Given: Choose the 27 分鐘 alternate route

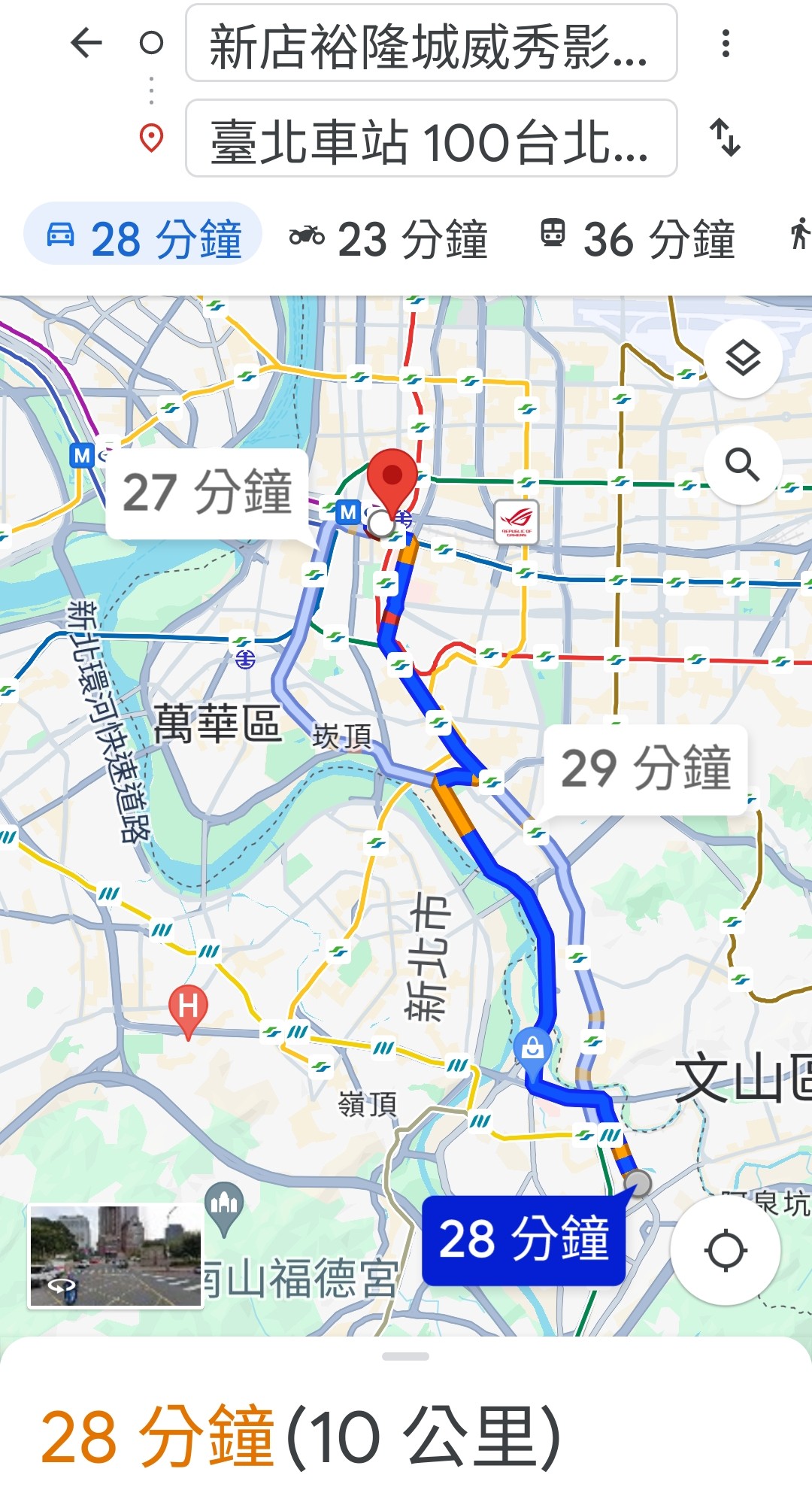Looking at the screenshot, I should pyautogui.click(x=207, y=493).
